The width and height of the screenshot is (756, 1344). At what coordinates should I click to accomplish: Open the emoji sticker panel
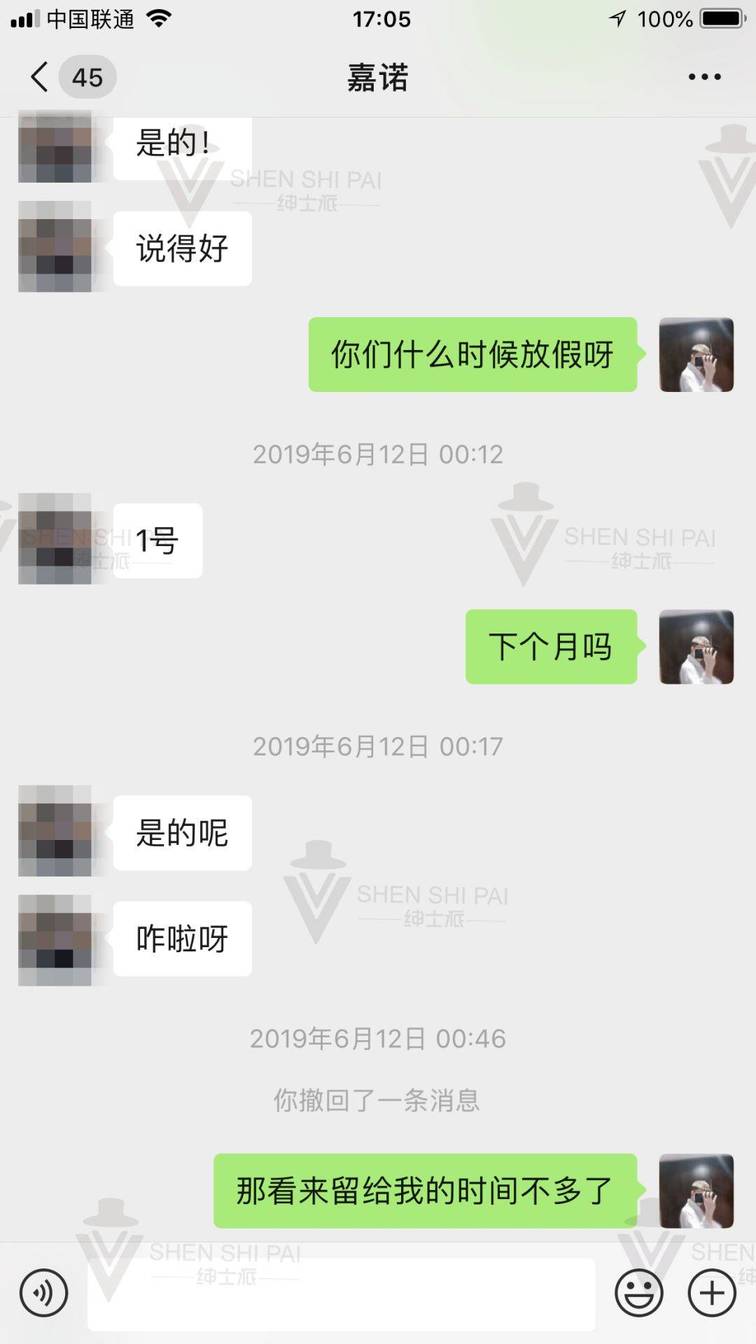[638, 1294]
